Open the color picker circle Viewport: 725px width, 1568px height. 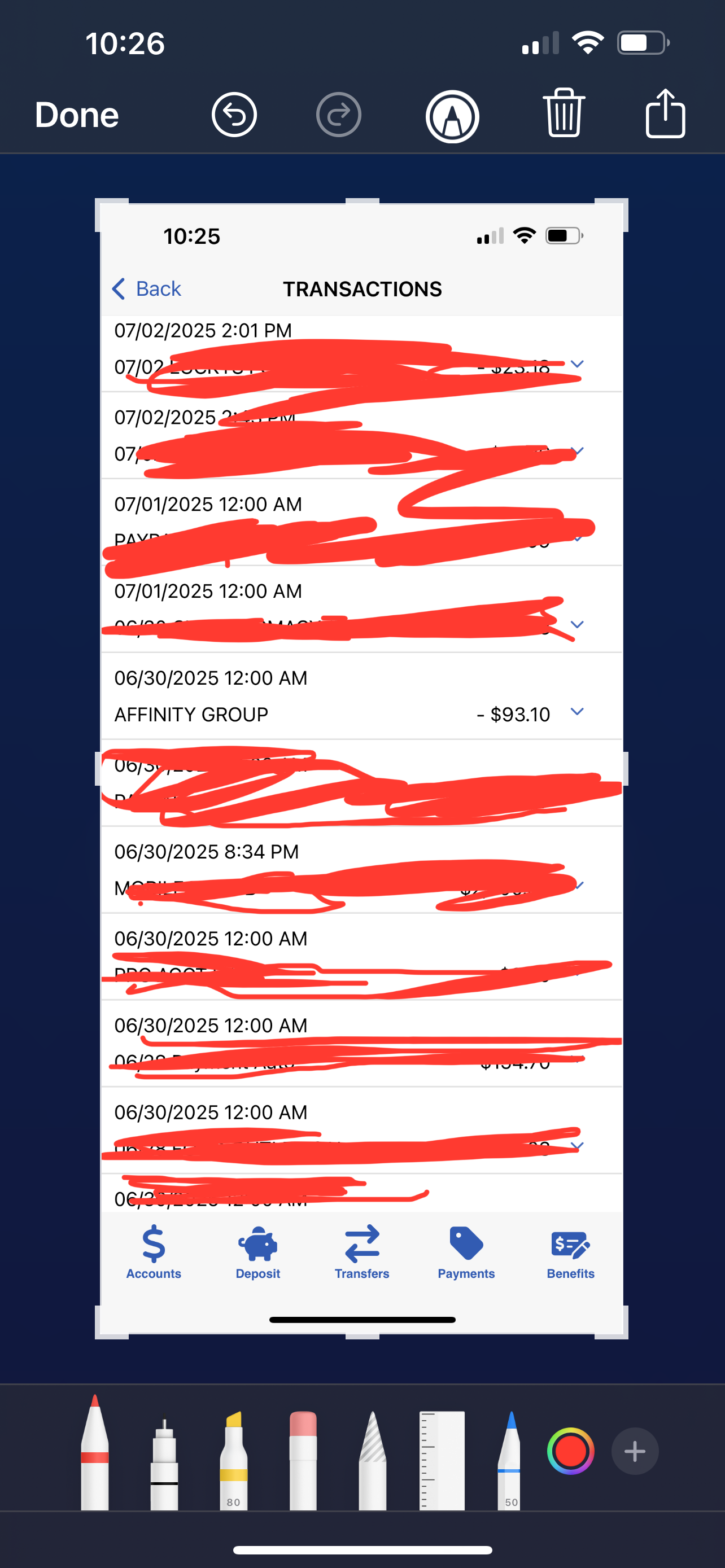(x=570, y=1451)
